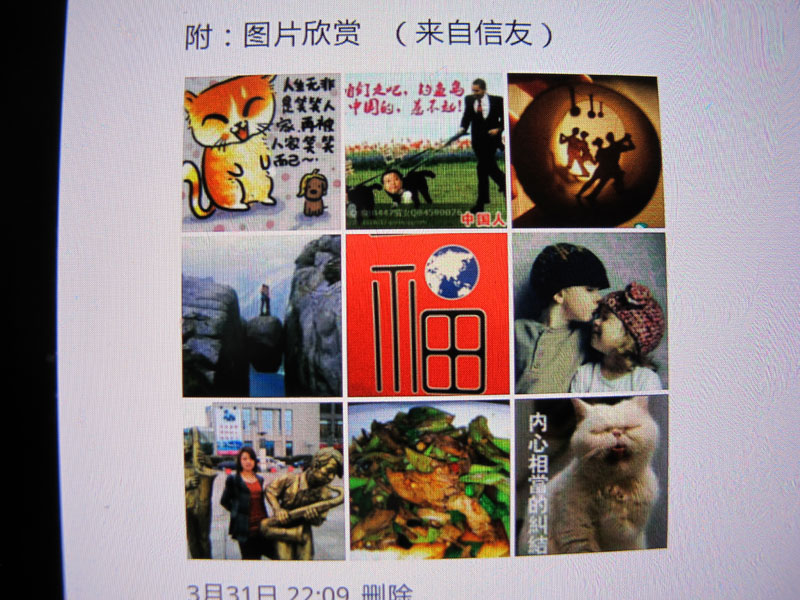Screen dimensions: 800x600
Task: Open the mother kissing child photo
Action: tap(589, 313)
